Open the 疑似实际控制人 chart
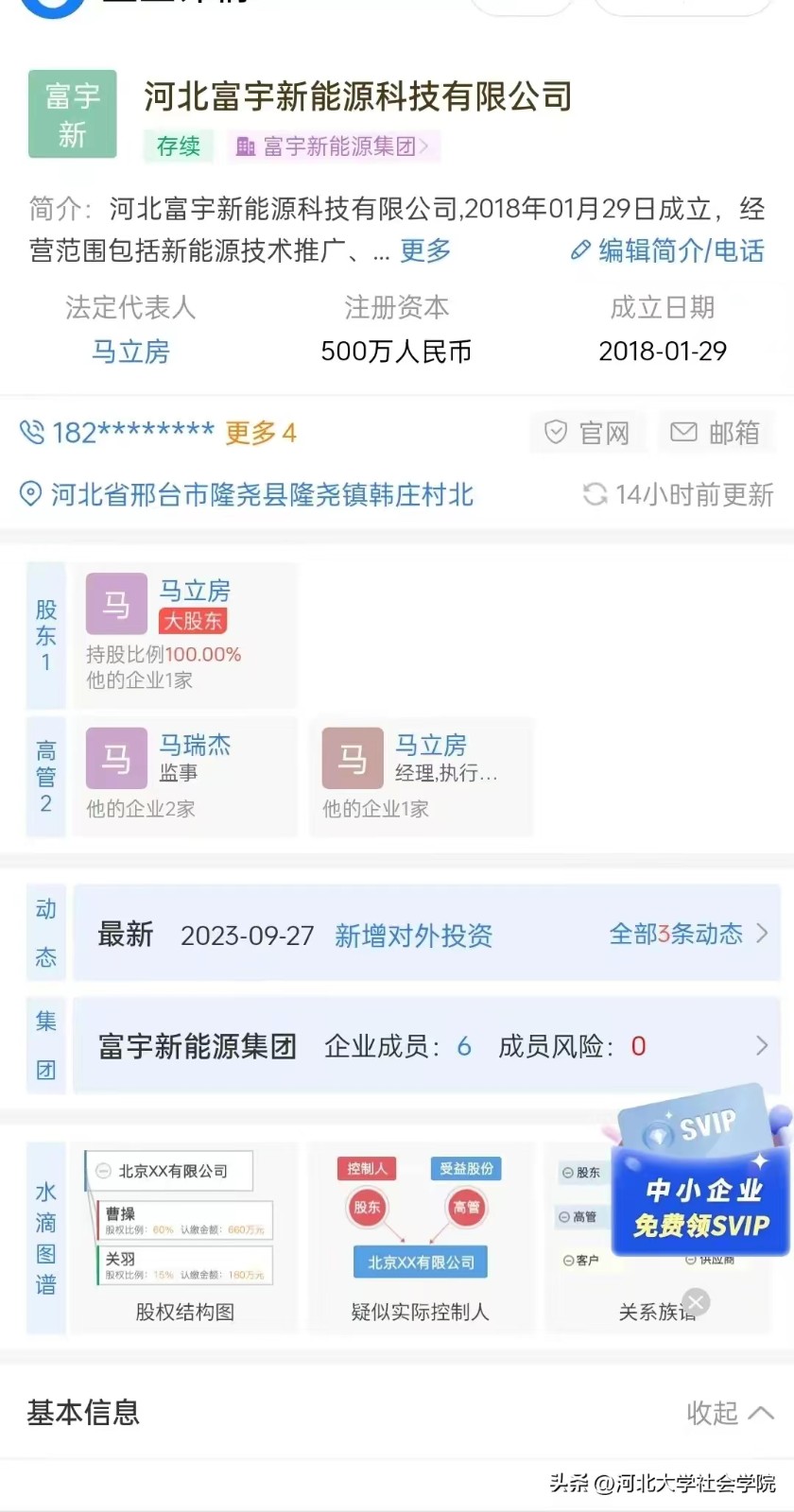 [x=421, y=1238]
